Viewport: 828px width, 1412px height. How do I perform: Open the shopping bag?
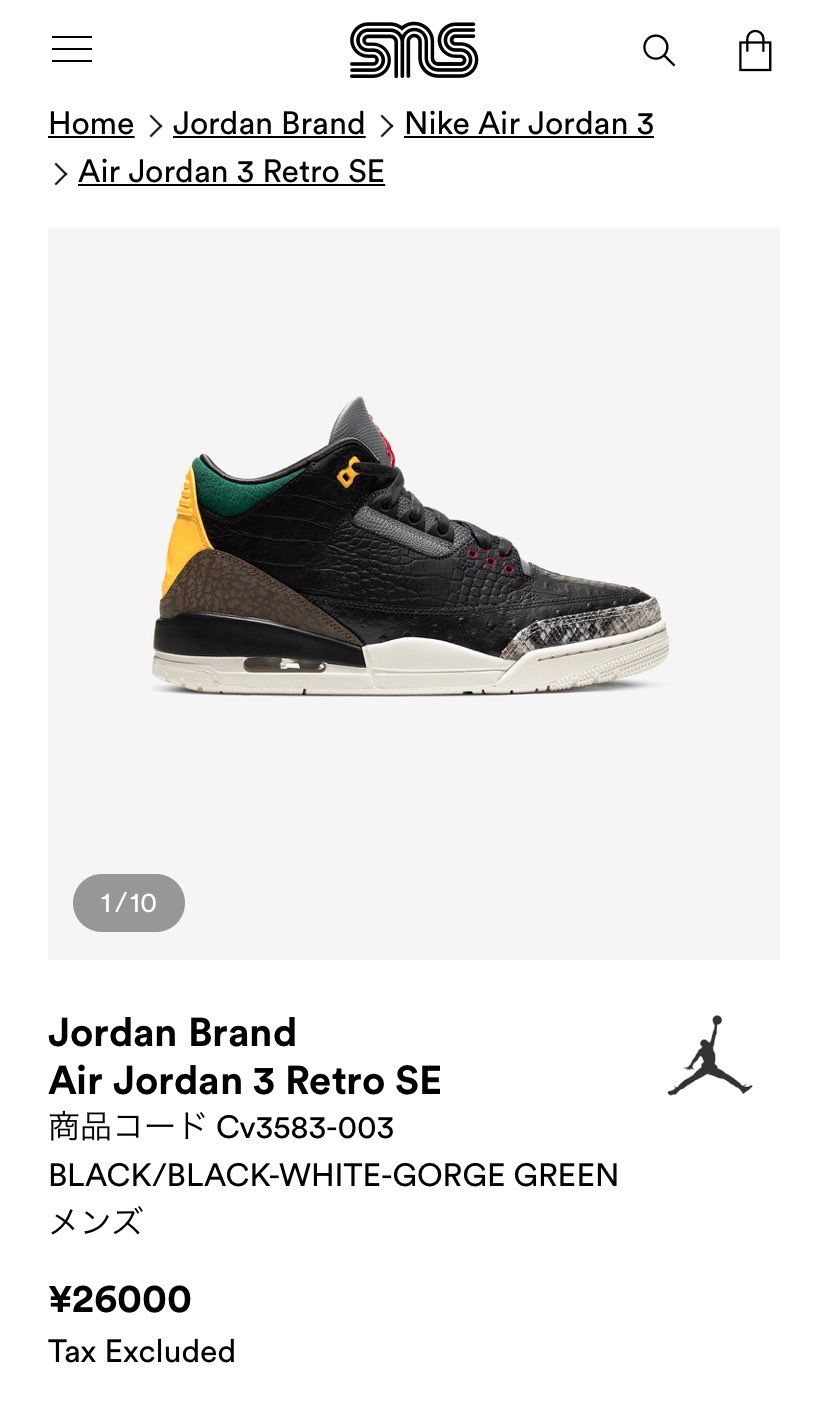point(755,50)
